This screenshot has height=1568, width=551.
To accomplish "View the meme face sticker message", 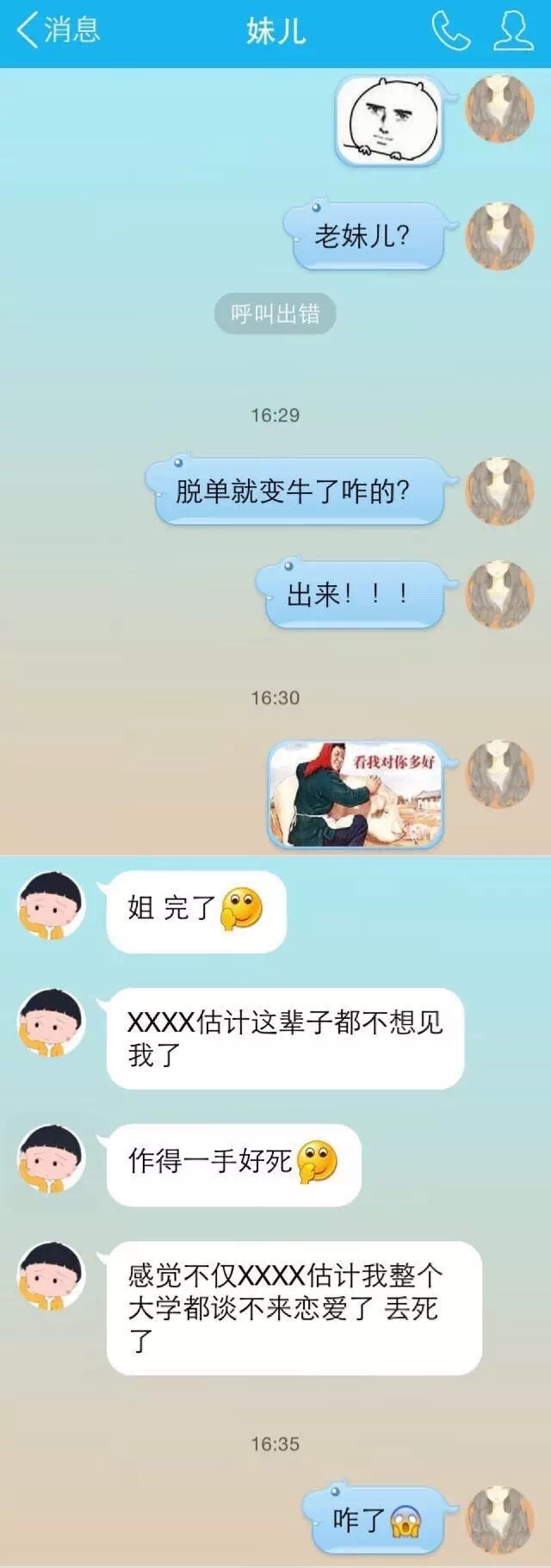I will [388, 120].
